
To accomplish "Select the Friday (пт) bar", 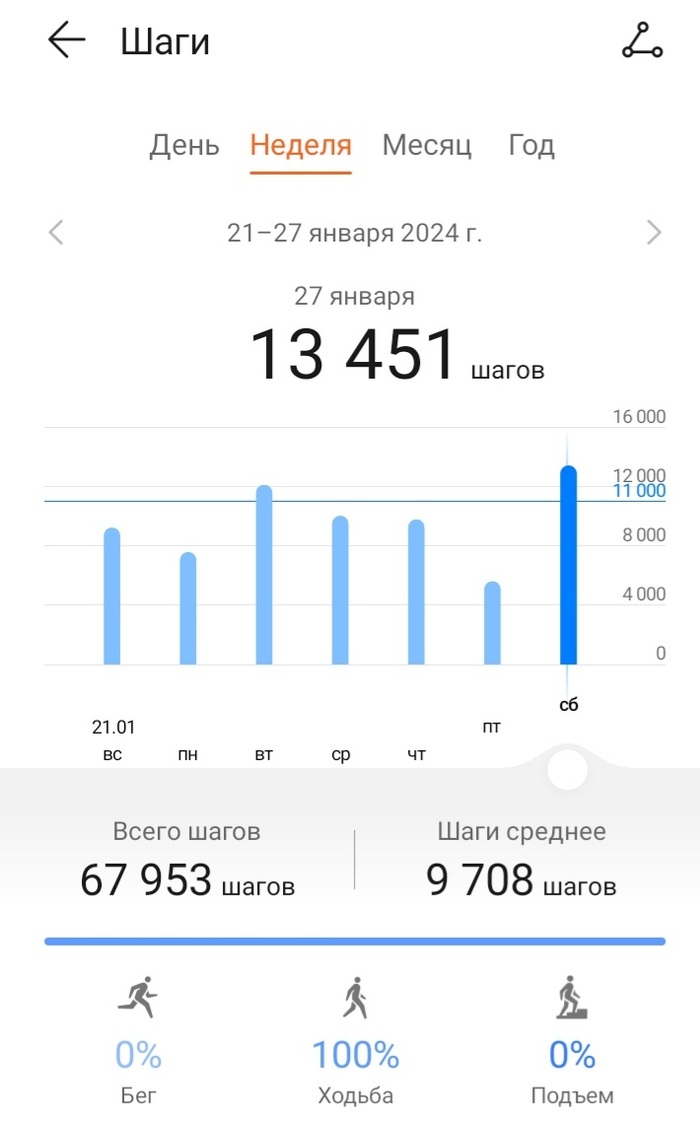I will 492,624.
